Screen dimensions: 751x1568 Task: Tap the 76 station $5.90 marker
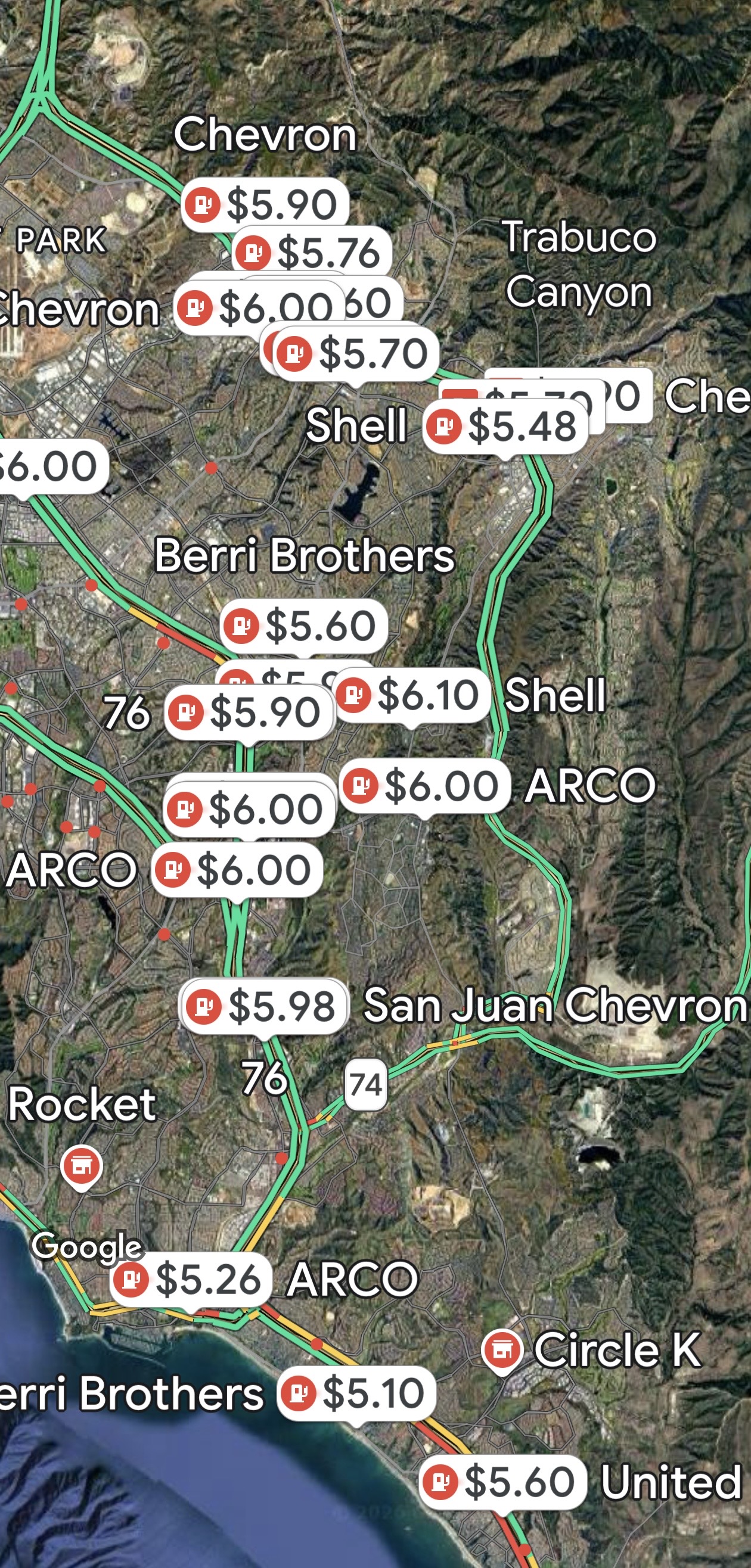pyautogui.click(x=249, y=712)
